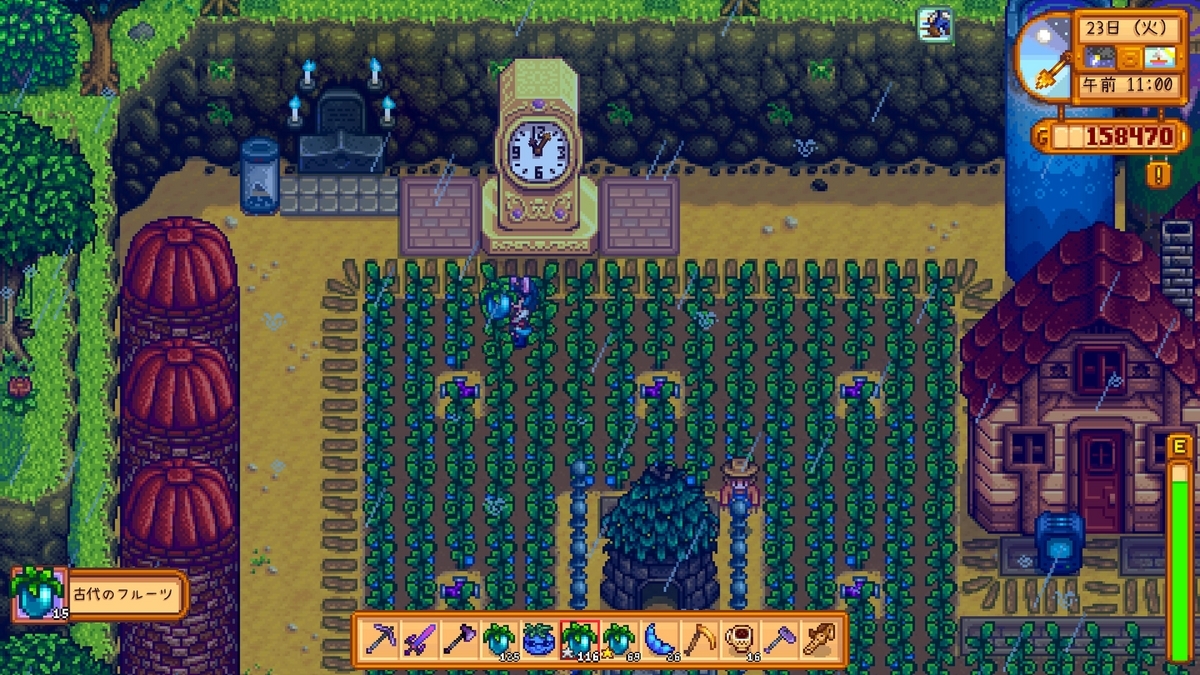Select the pickaxe in the toolbar
Screen dimensions: 1200x675
(x=381, y=639)
